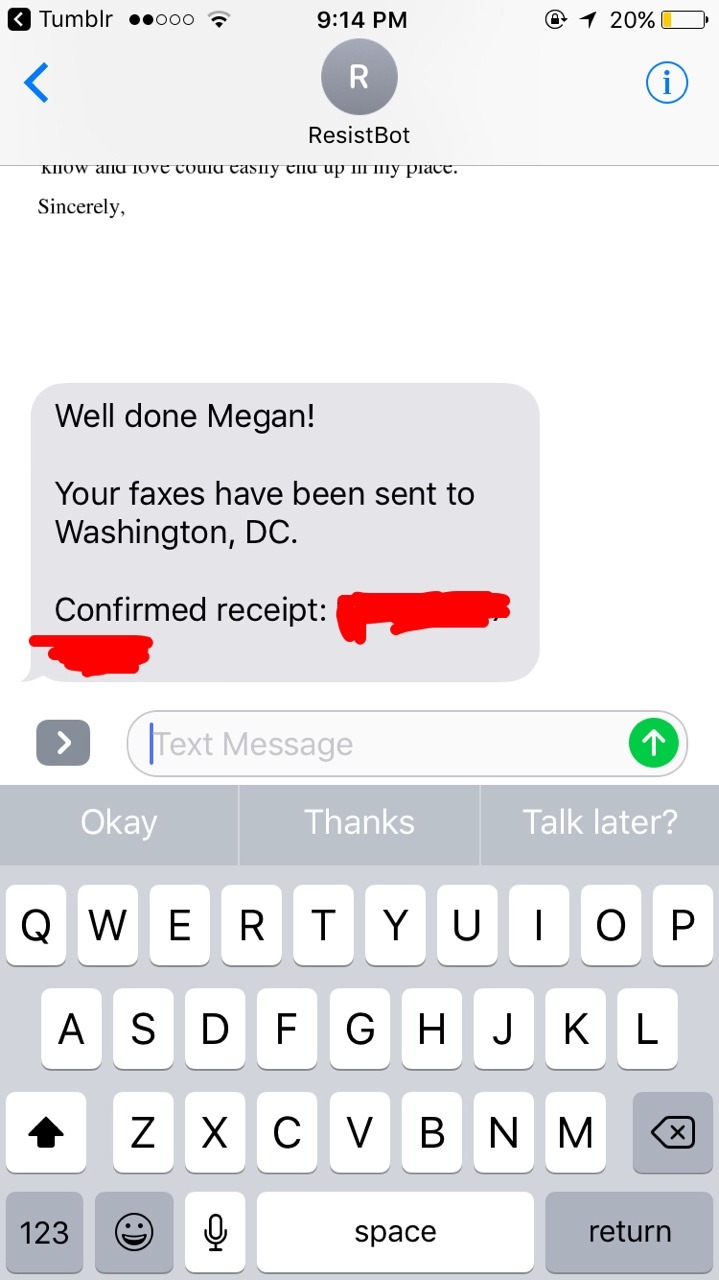Expand the apps chevron beside text field

coord(63,743)
